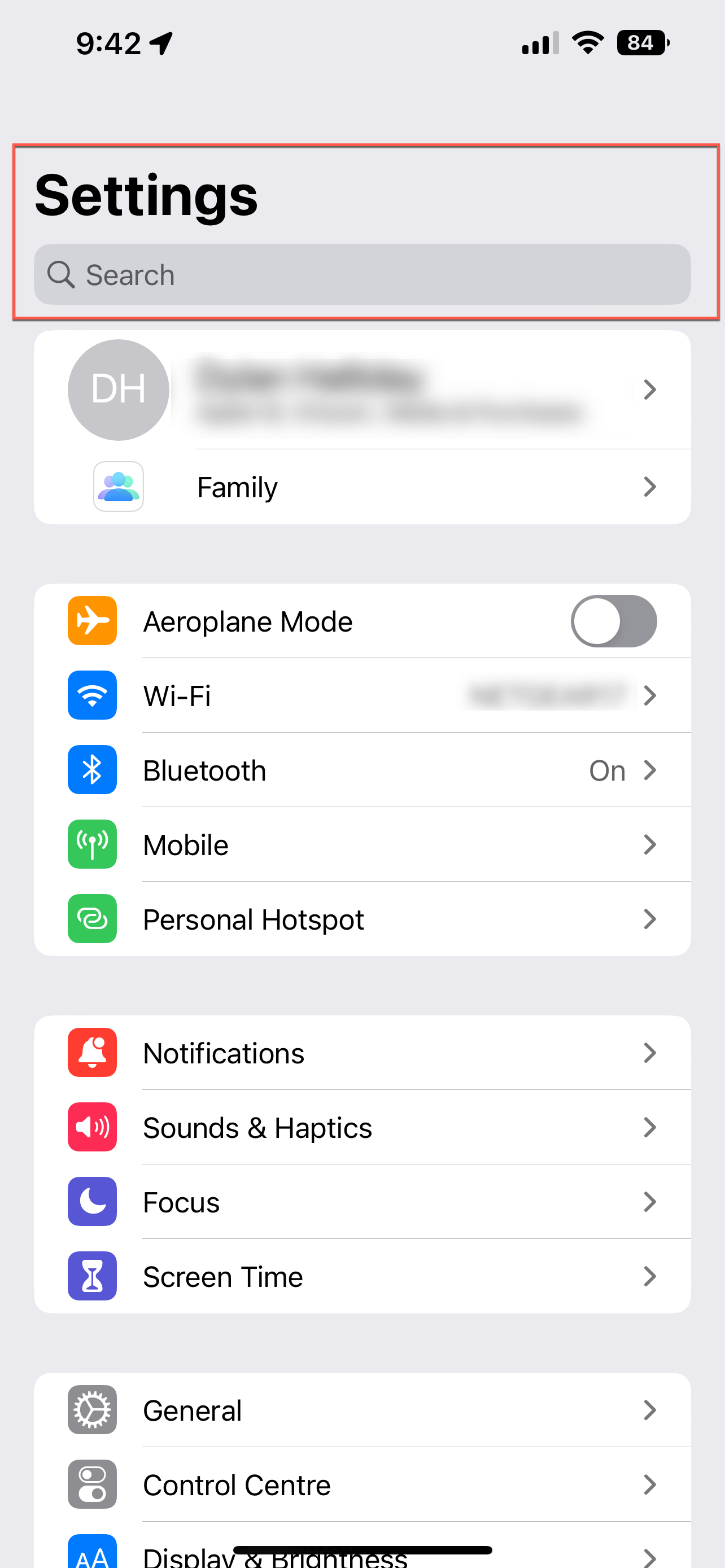This screenshot has width=725, height=1568.
Task: Open Bluetooth settings
Action: [x=362, y=770]
